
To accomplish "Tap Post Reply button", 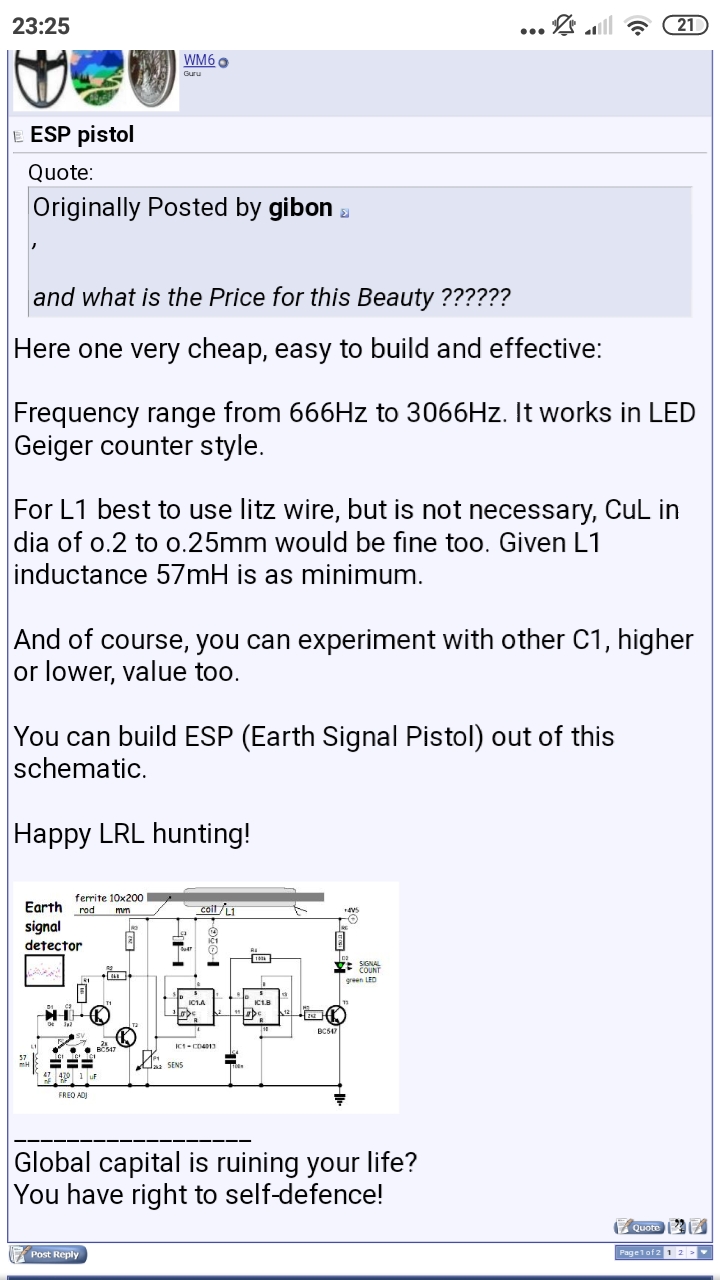I will 48,1254.
